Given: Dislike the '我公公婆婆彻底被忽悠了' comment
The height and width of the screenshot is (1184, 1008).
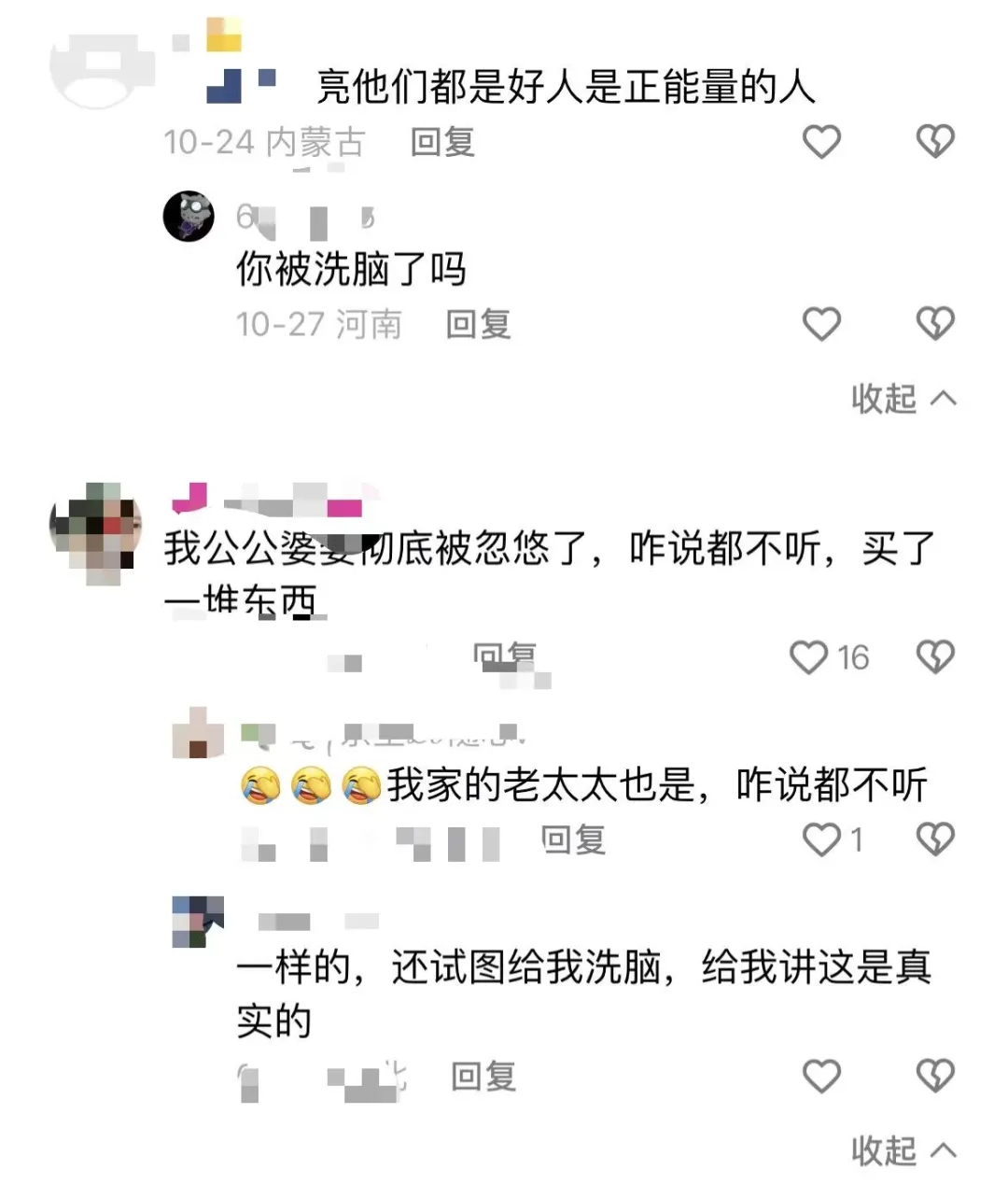Looking at the screenshot, I should (x=935, y=657).
